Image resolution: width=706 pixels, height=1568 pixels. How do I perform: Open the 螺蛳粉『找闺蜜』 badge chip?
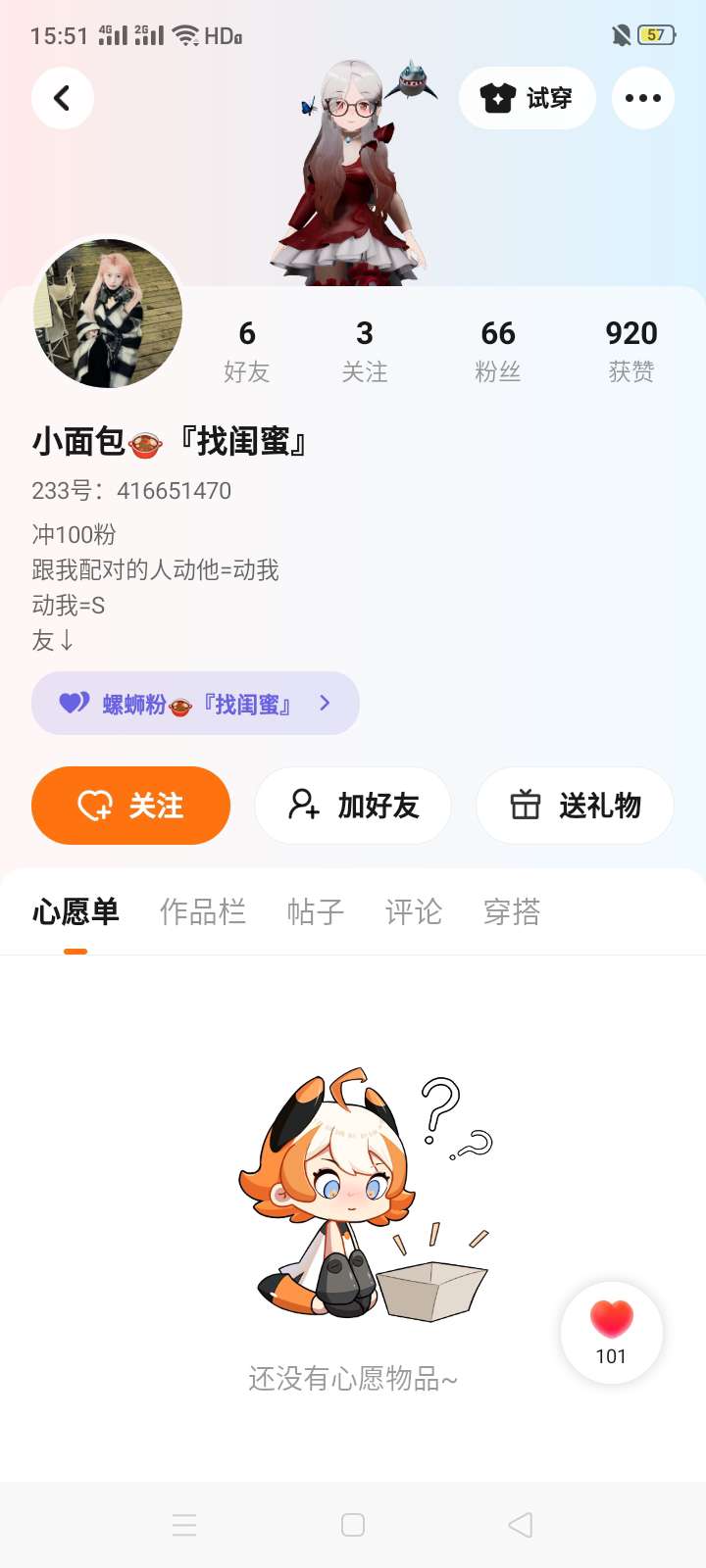pyautogui.click(x=195, y=704)
